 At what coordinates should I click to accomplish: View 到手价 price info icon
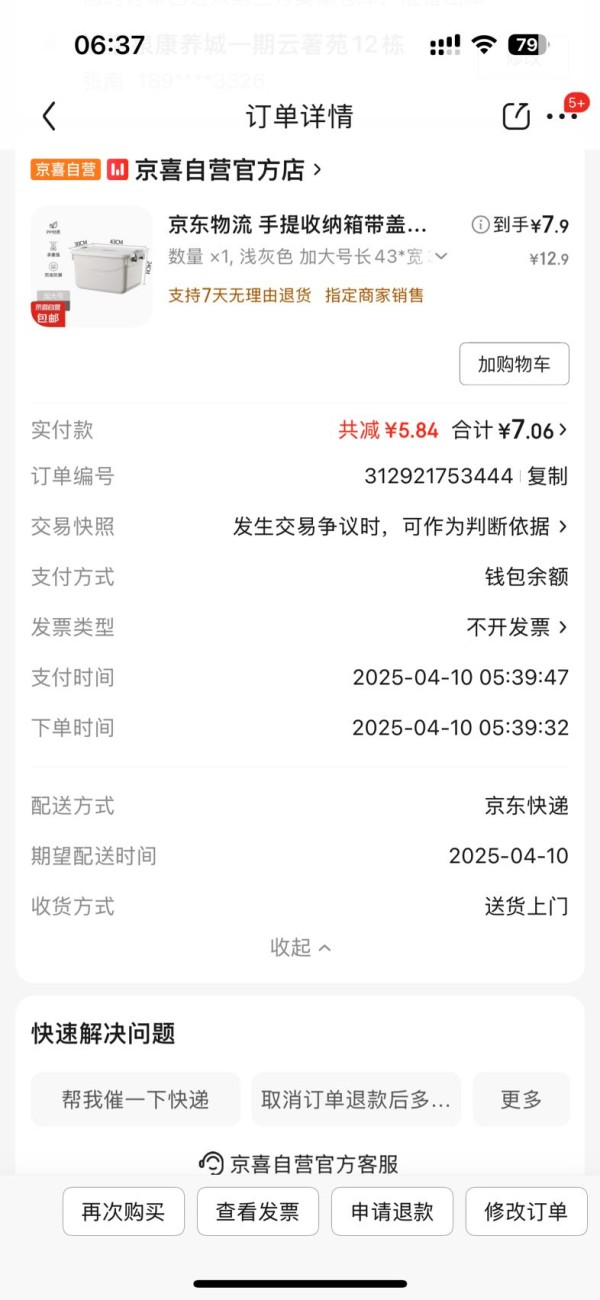(x=480, y=225)
